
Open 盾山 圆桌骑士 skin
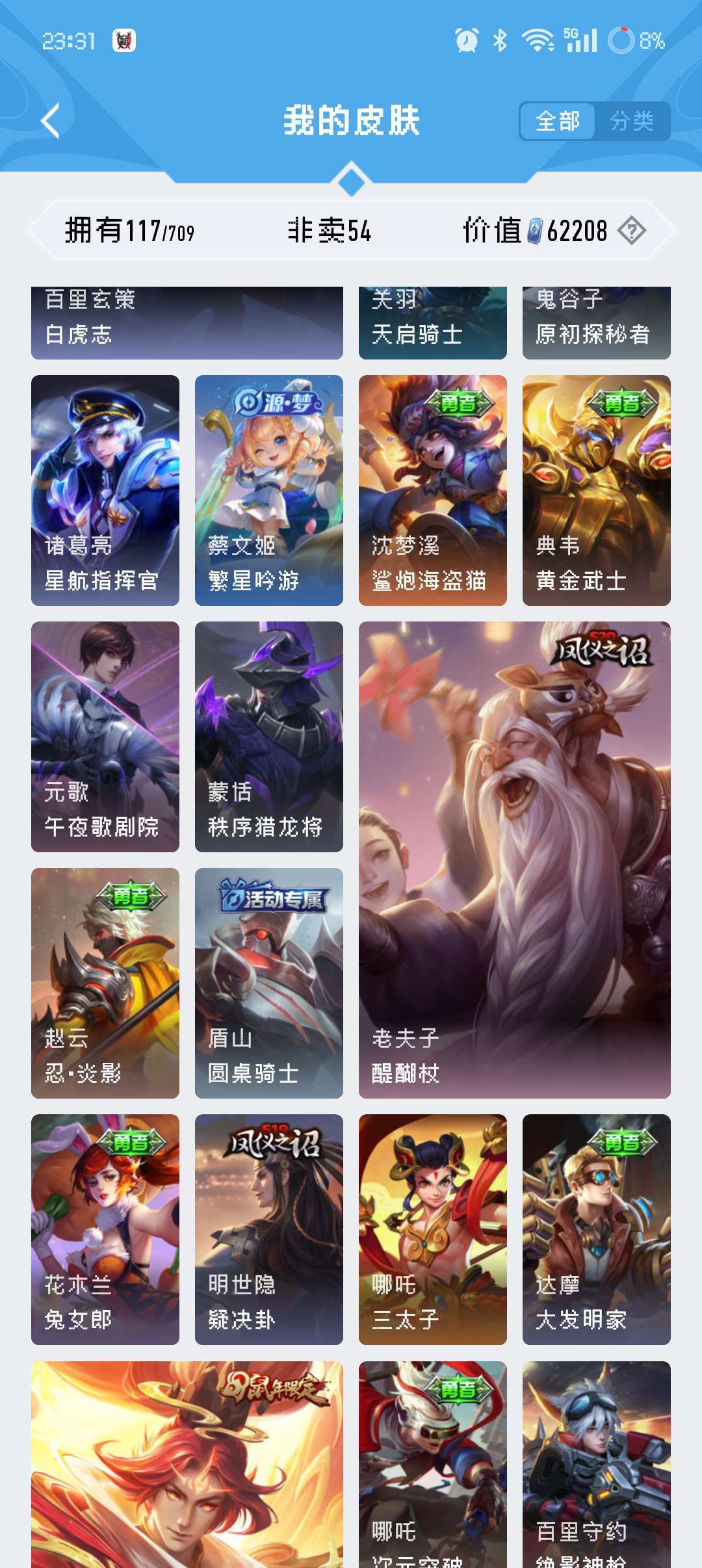tap(269, 983)
